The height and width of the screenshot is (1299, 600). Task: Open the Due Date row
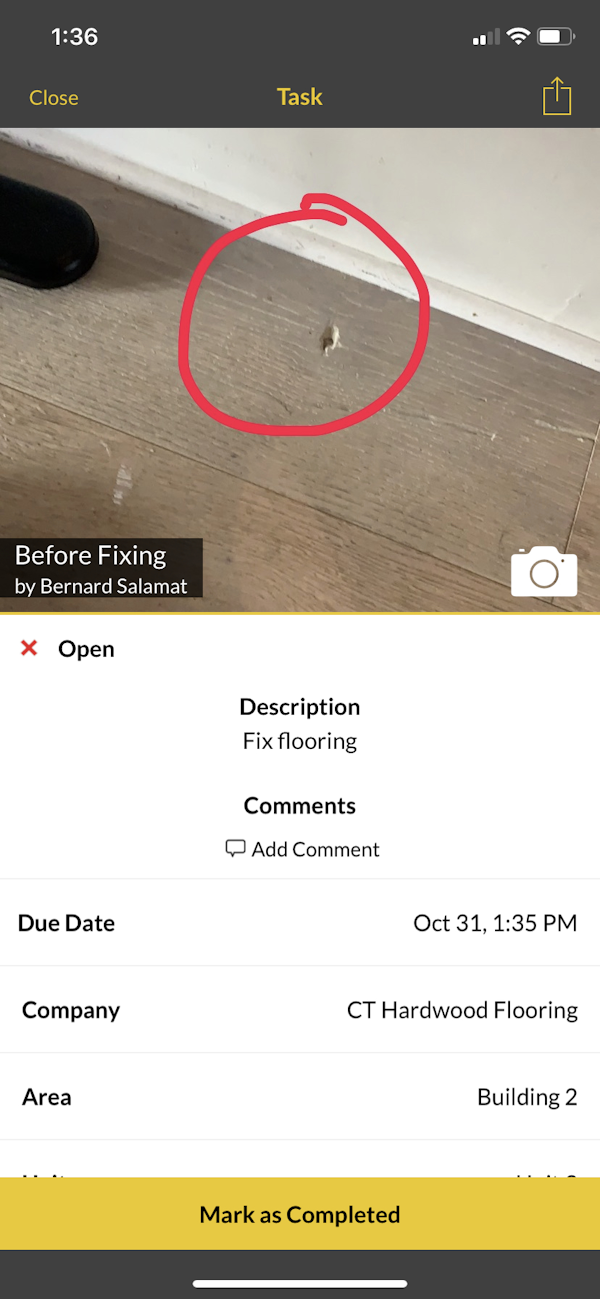point(300,922)
